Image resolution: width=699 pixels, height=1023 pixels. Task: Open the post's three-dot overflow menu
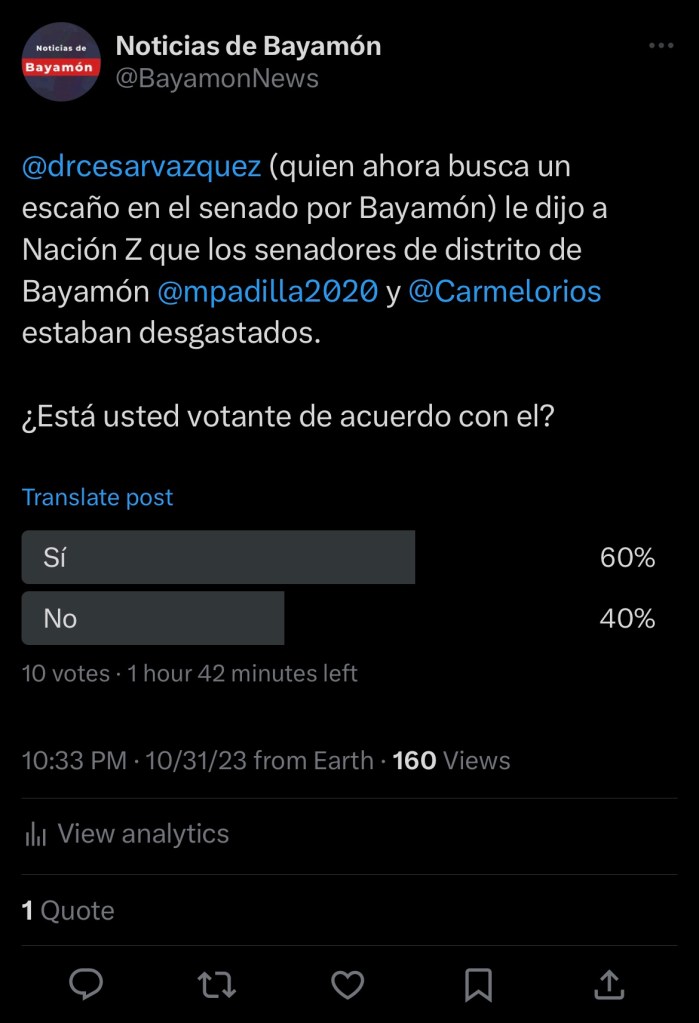(x=661, y=46)
